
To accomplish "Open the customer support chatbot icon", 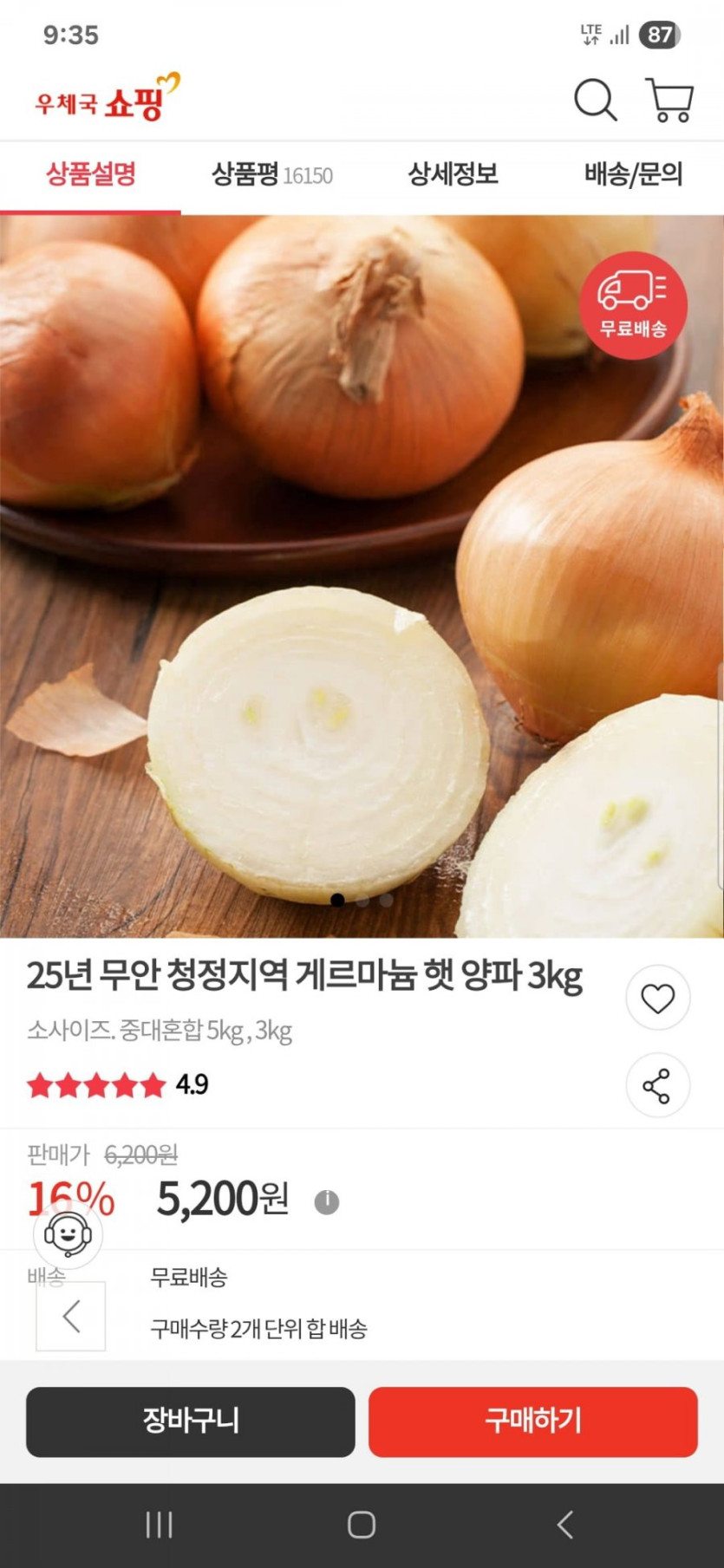I will pyautogui.click(x=68, y=1233).
